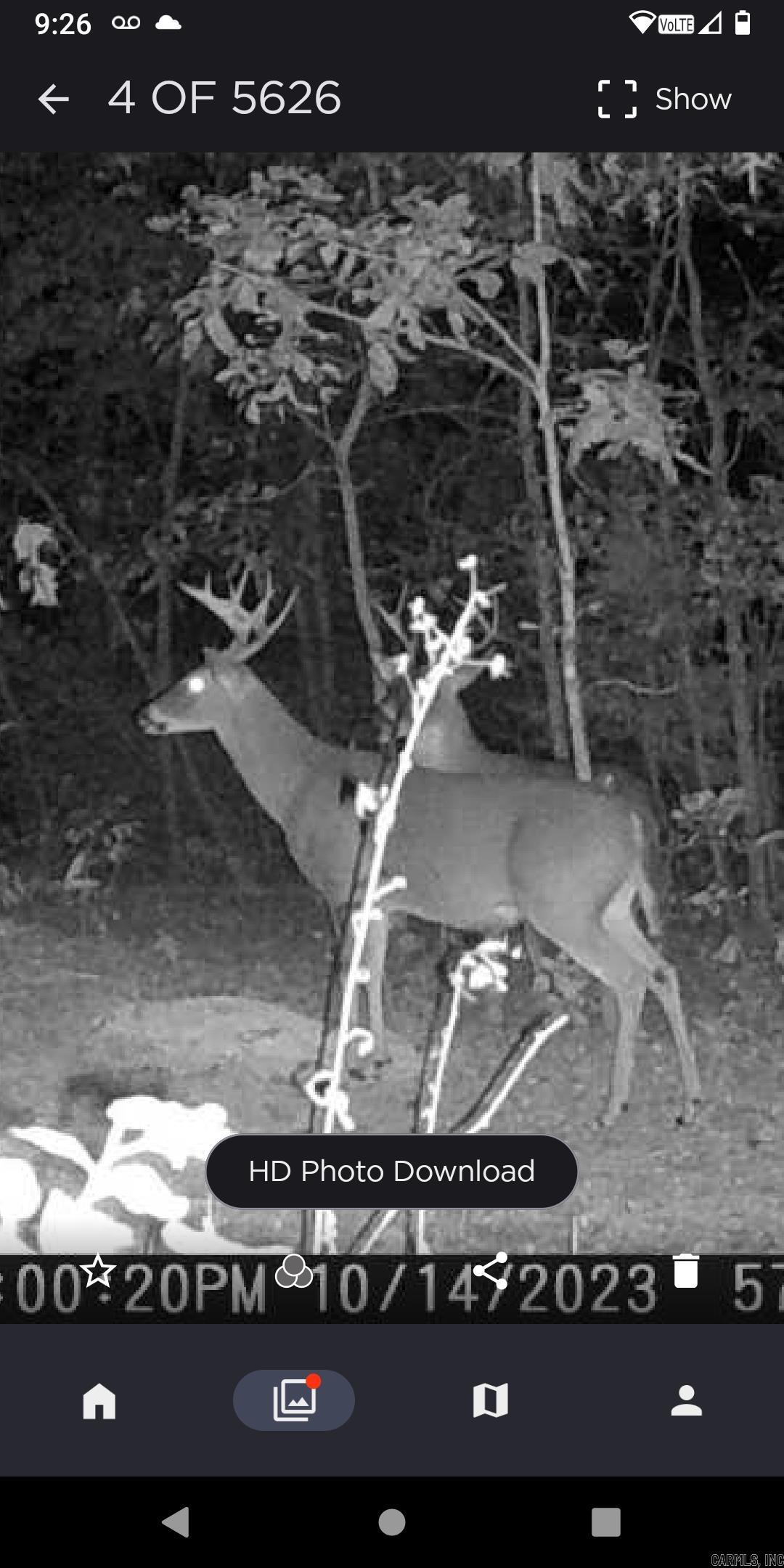Tap HD Photo Download button
This screenshot has height=1568, width=784.
point(391,1171)
